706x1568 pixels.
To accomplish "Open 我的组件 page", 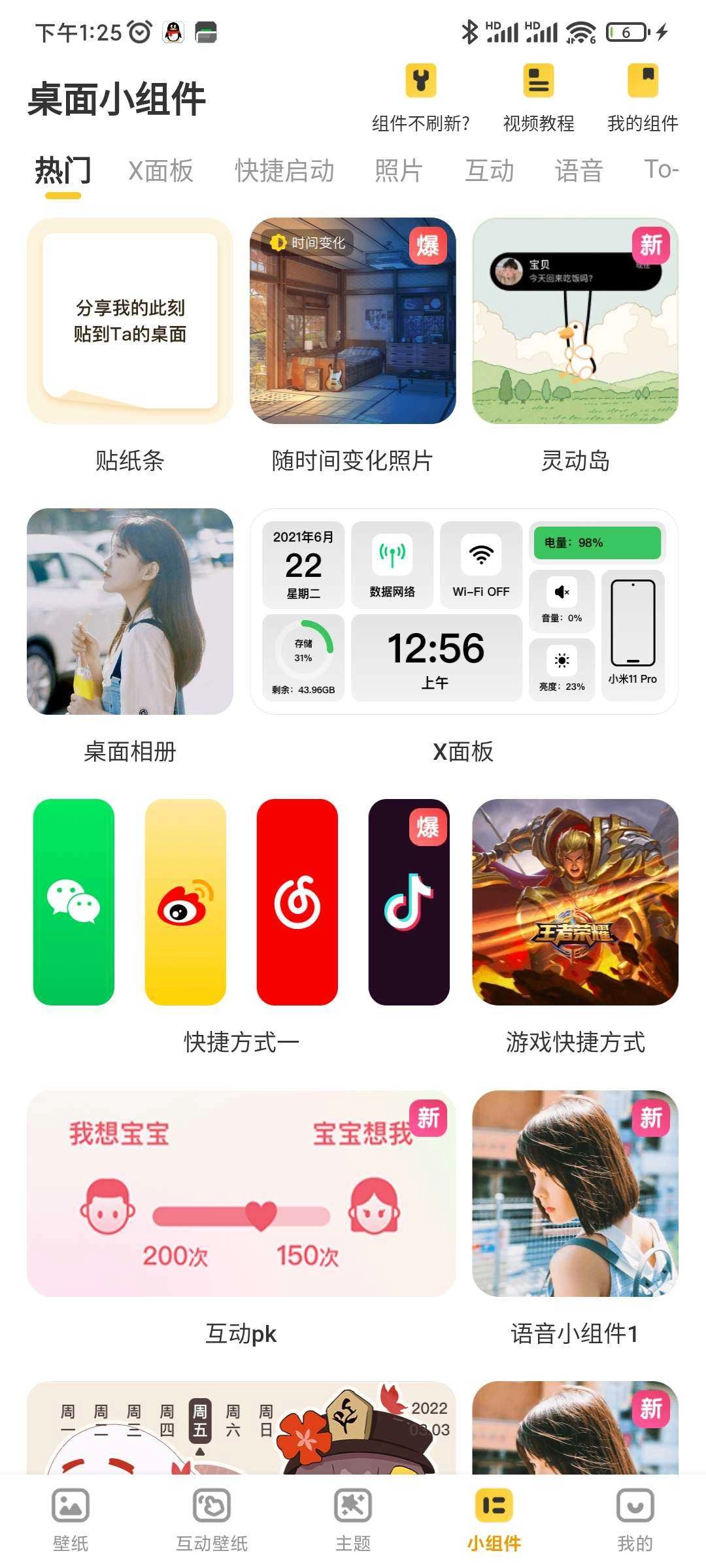I will [643, 98].
